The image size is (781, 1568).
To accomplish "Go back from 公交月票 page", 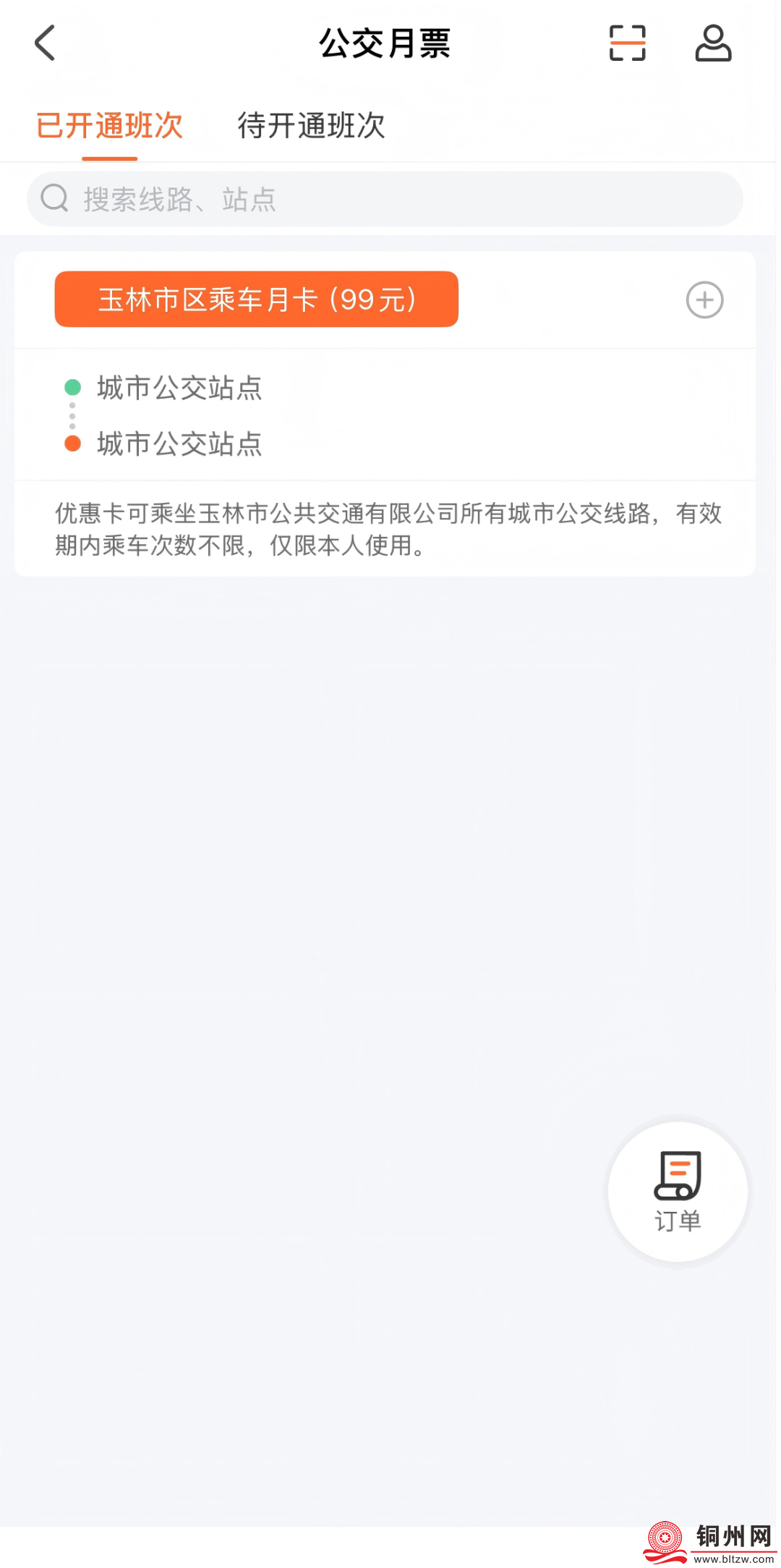I will click(x=45, y=43).
